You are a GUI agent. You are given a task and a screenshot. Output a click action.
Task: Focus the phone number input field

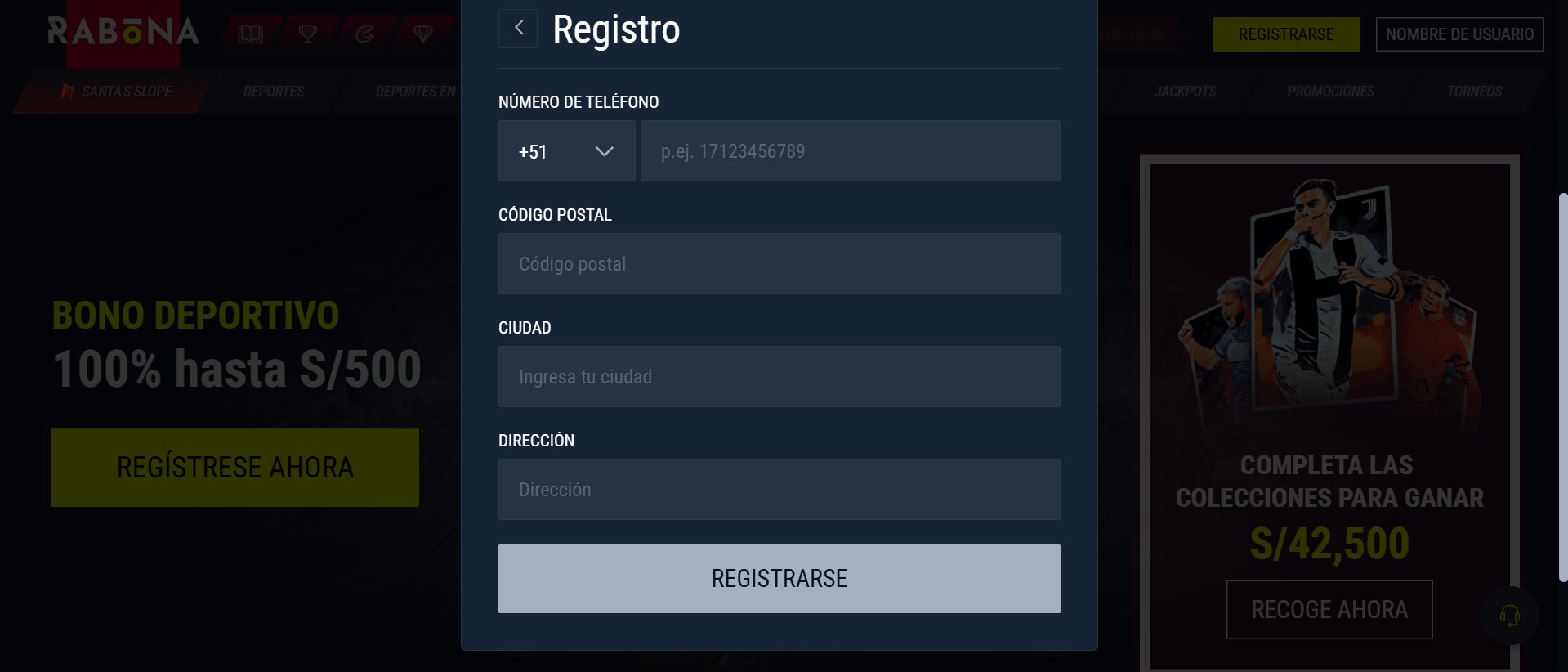click(x=850, y=151)
